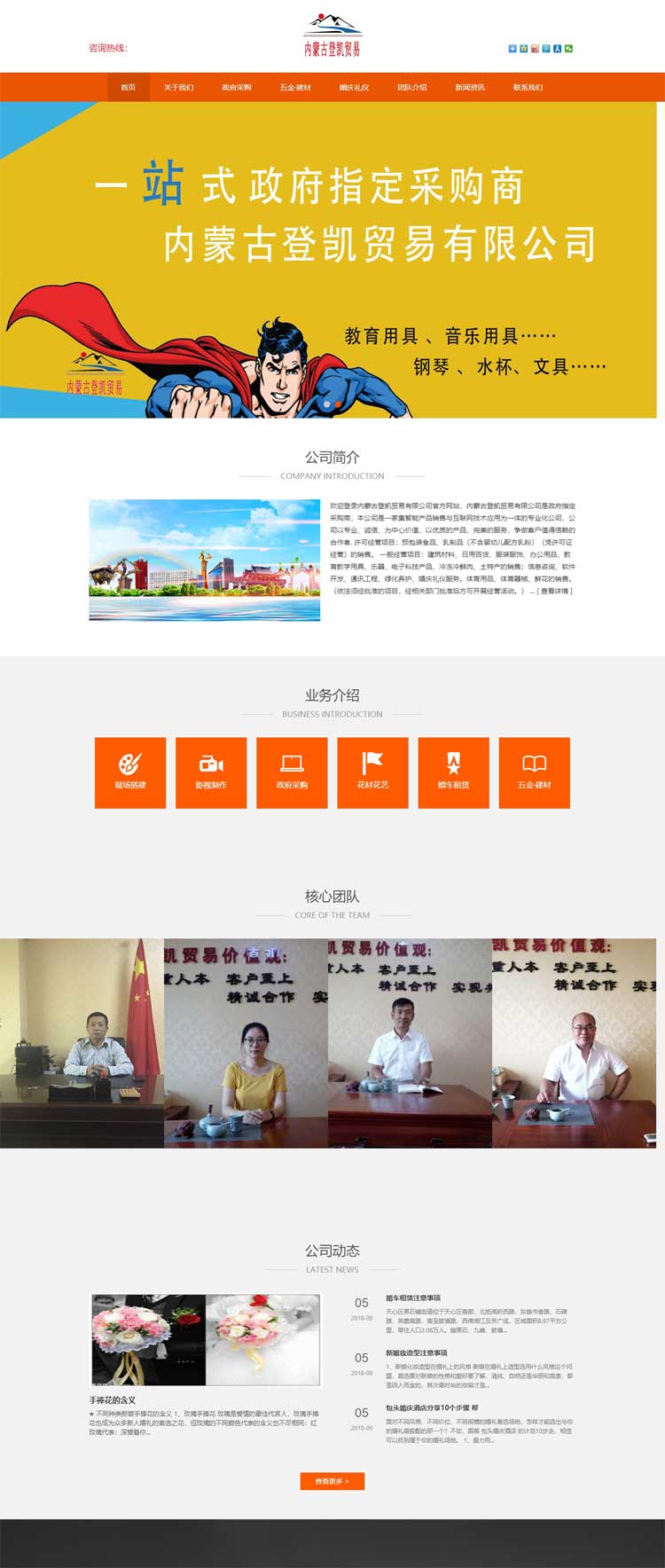665x1568 pixels.
Task: Open the 关于我们 nav item
Action: (178, 87)
